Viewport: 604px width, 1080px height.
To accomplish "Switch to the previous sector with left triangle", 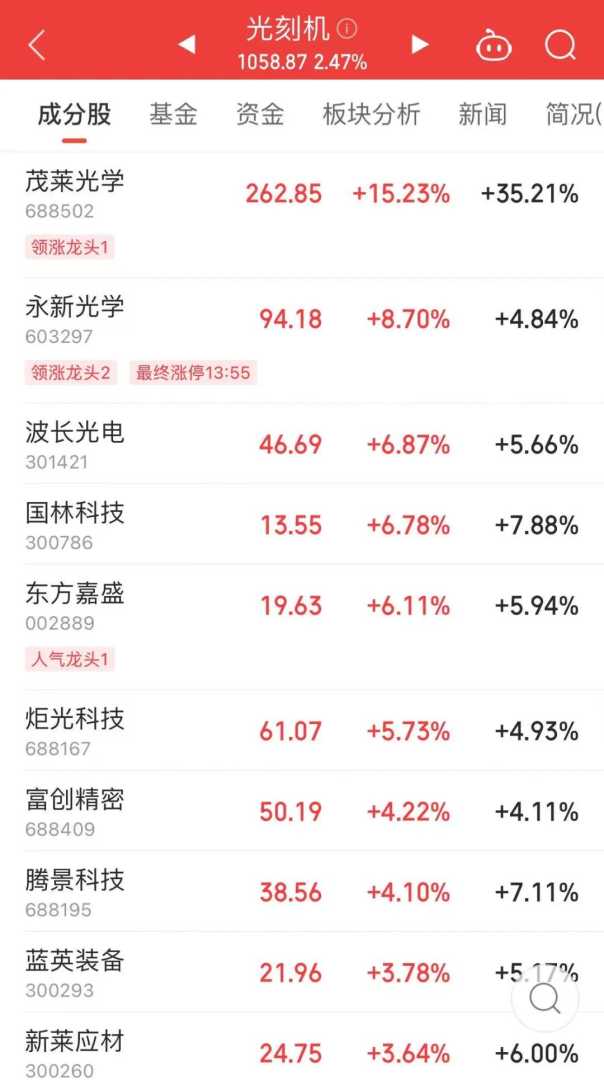I will 186,45.
